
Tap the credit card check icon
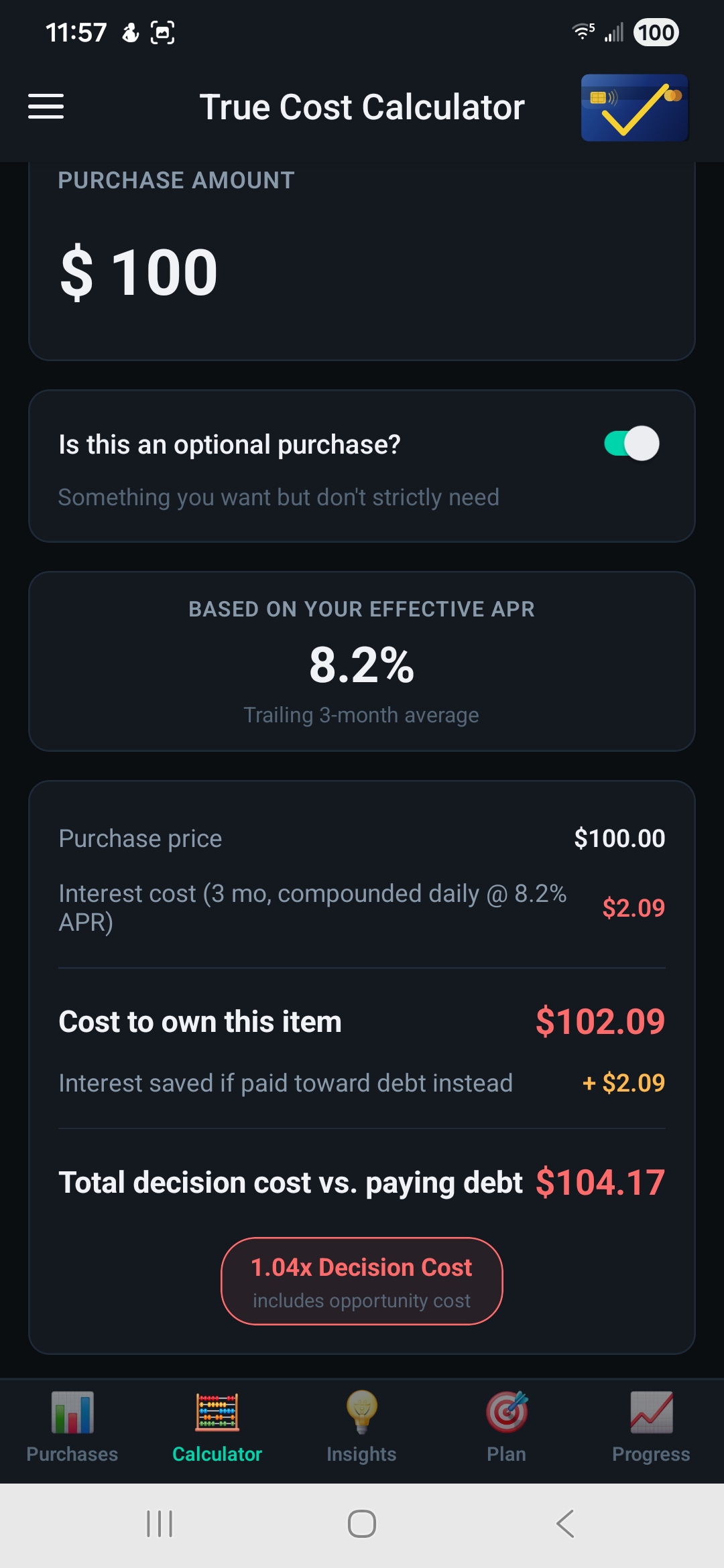pyautogui.click(x=634, y=107)
